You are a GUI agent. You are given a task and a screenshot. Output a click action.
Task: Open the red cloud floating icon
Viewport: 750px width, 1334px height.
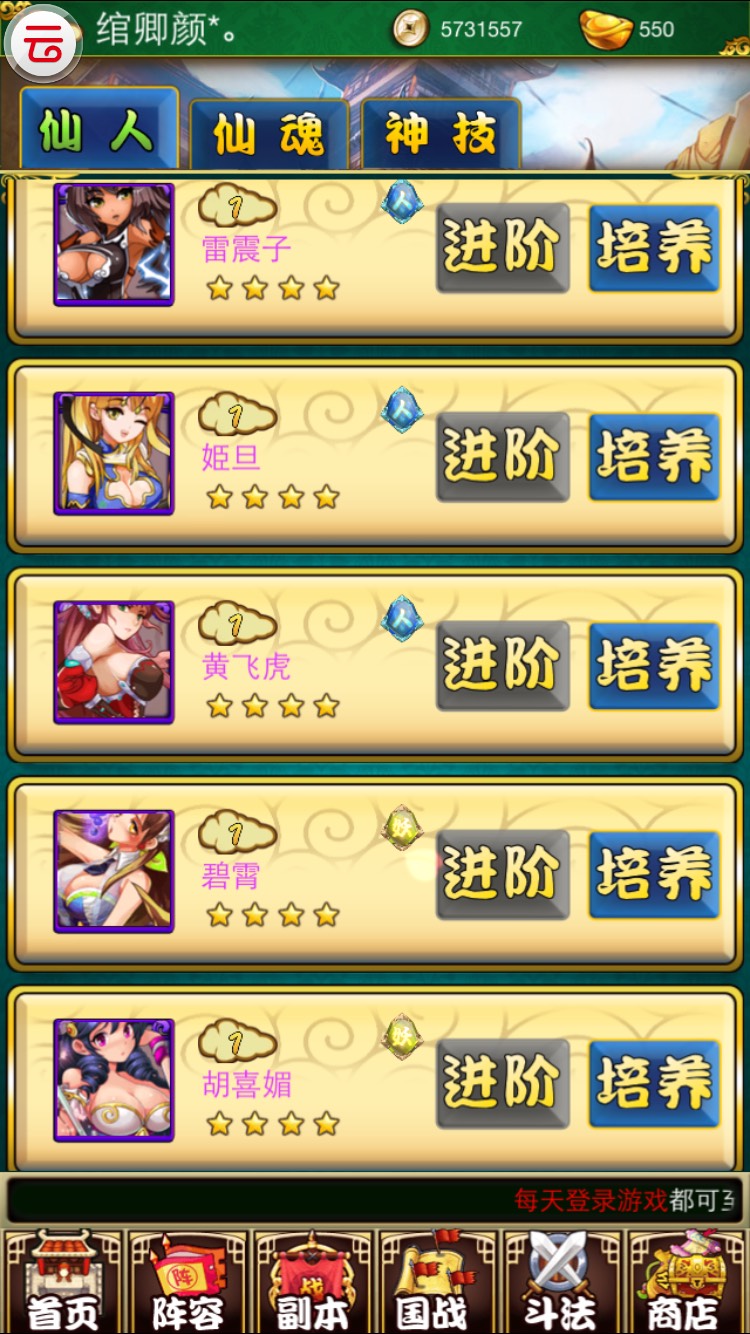pyautogui.click(x=43, y=44)
